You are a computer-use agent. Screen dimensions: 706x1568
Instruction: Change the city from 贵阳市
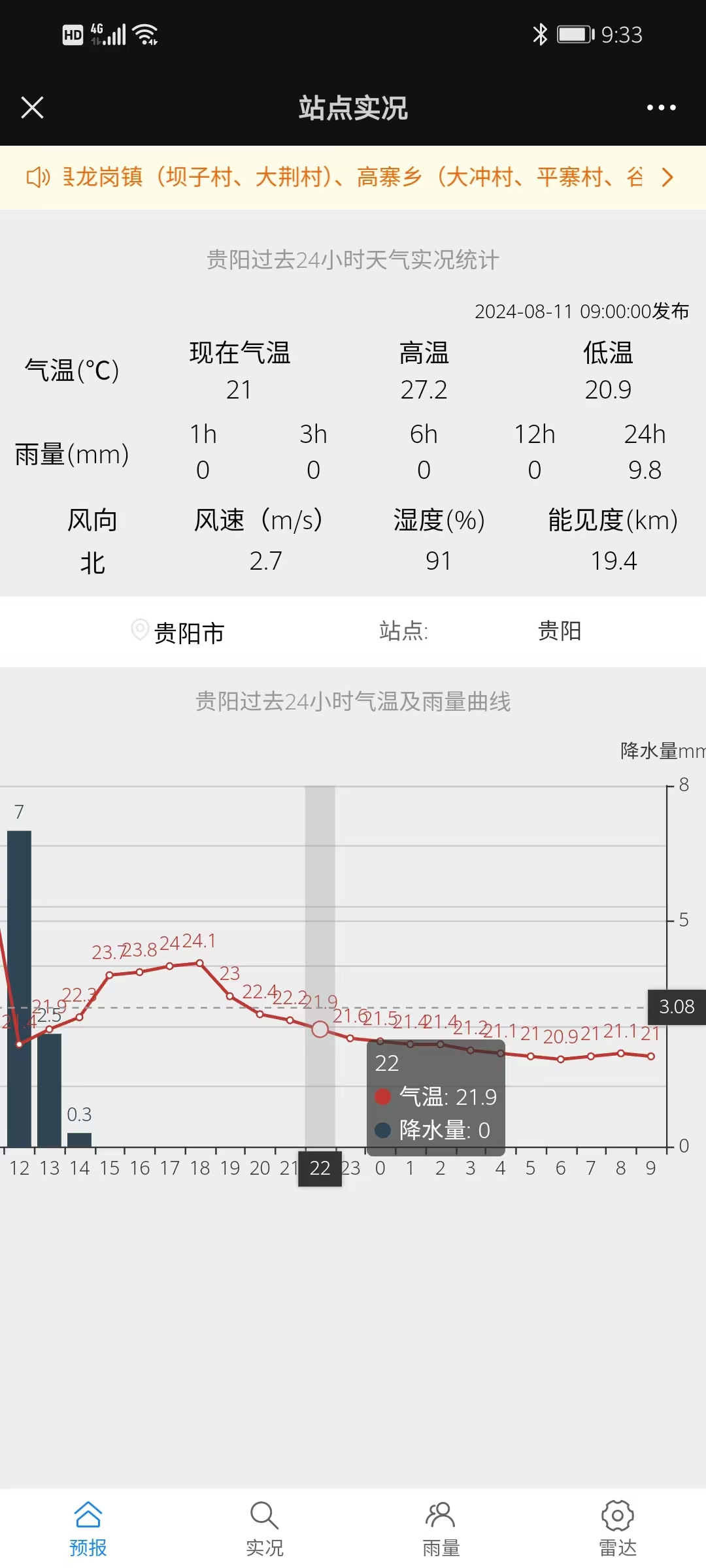pos(178,632)
